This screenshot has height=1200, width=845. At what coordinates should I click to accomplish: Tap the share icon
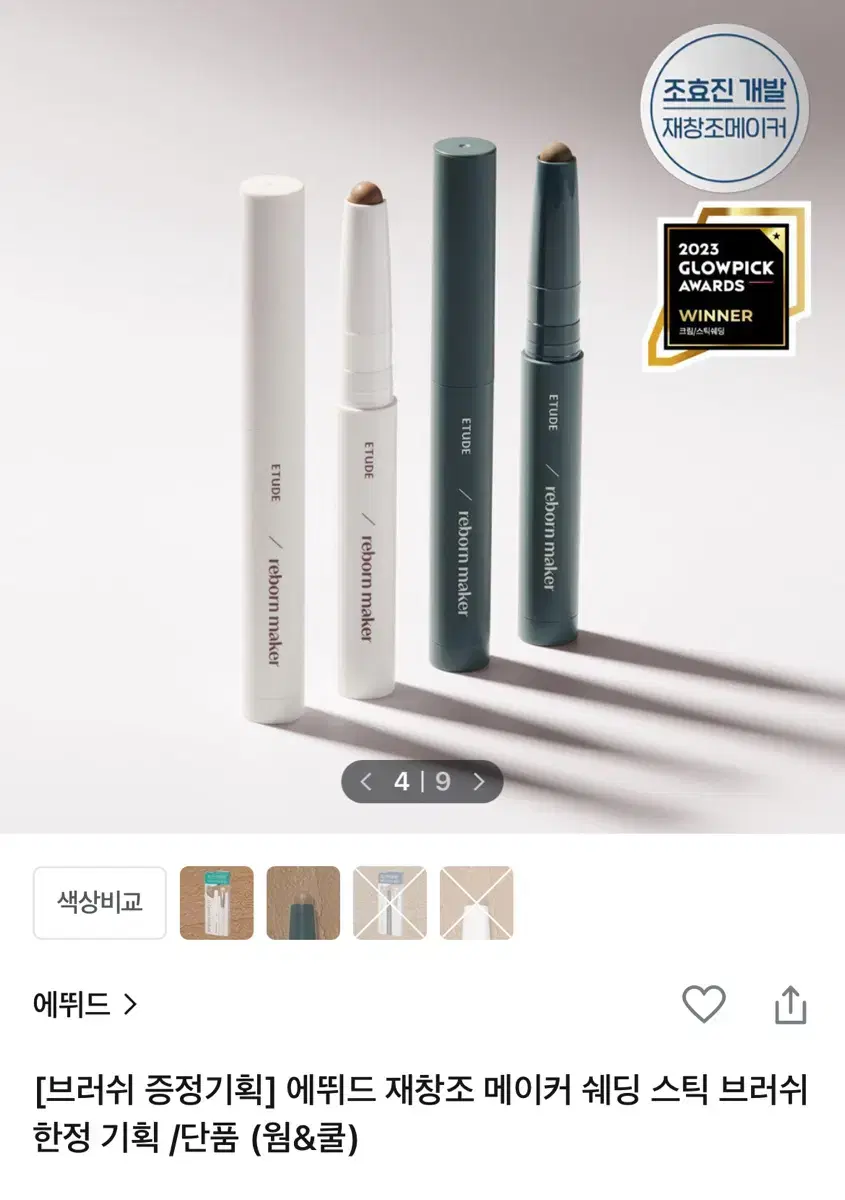click(791, 1001)
